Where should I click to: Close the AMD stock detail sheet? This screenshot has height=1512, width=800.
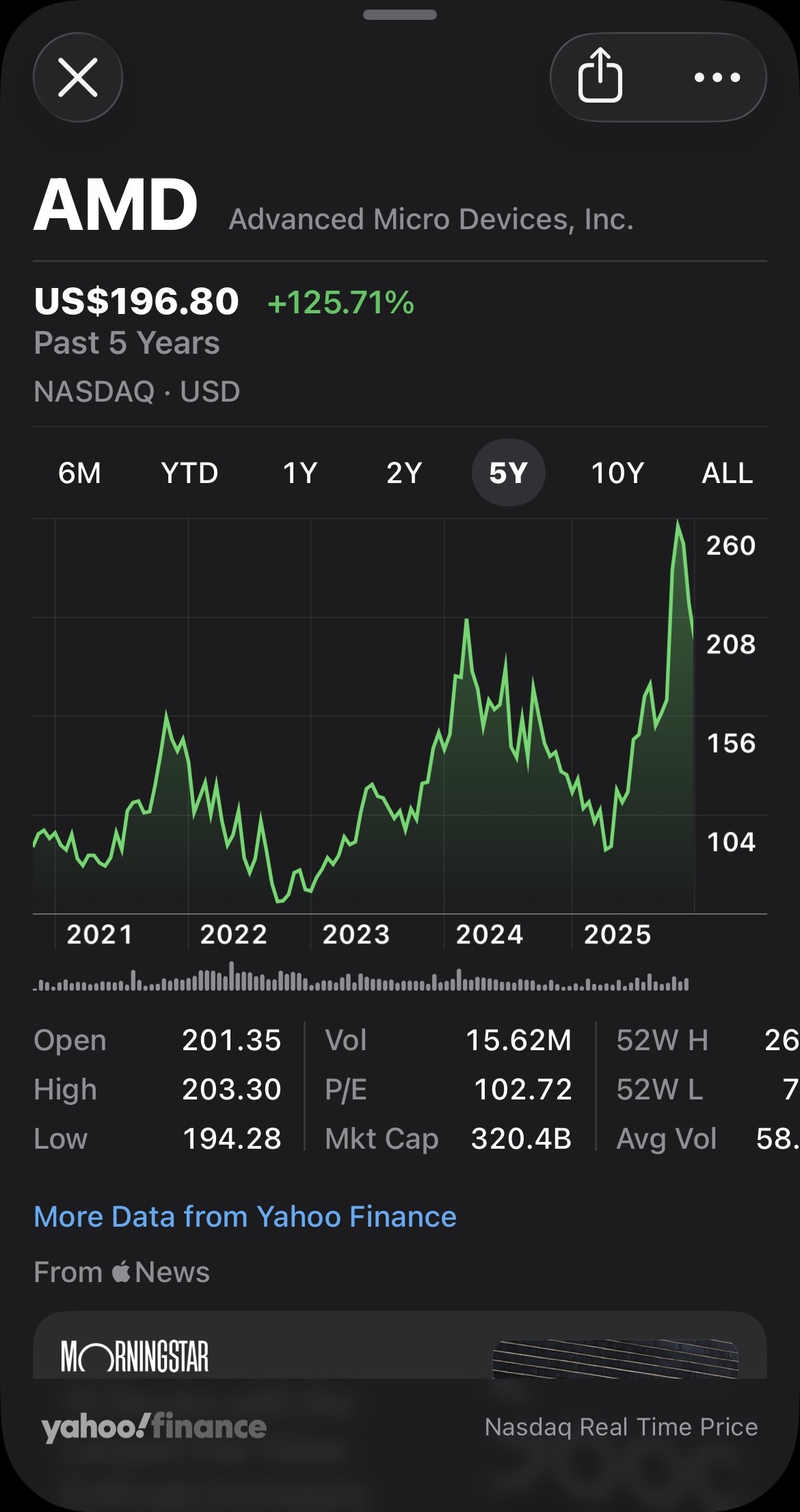[78, 77]
